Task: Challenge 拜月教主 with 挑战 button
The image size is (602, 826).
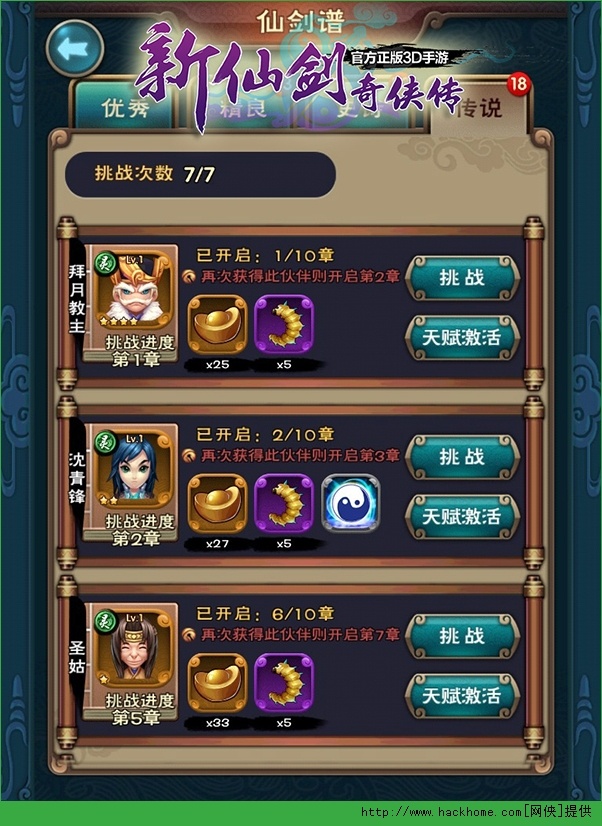Action: [x=461, y=279]
